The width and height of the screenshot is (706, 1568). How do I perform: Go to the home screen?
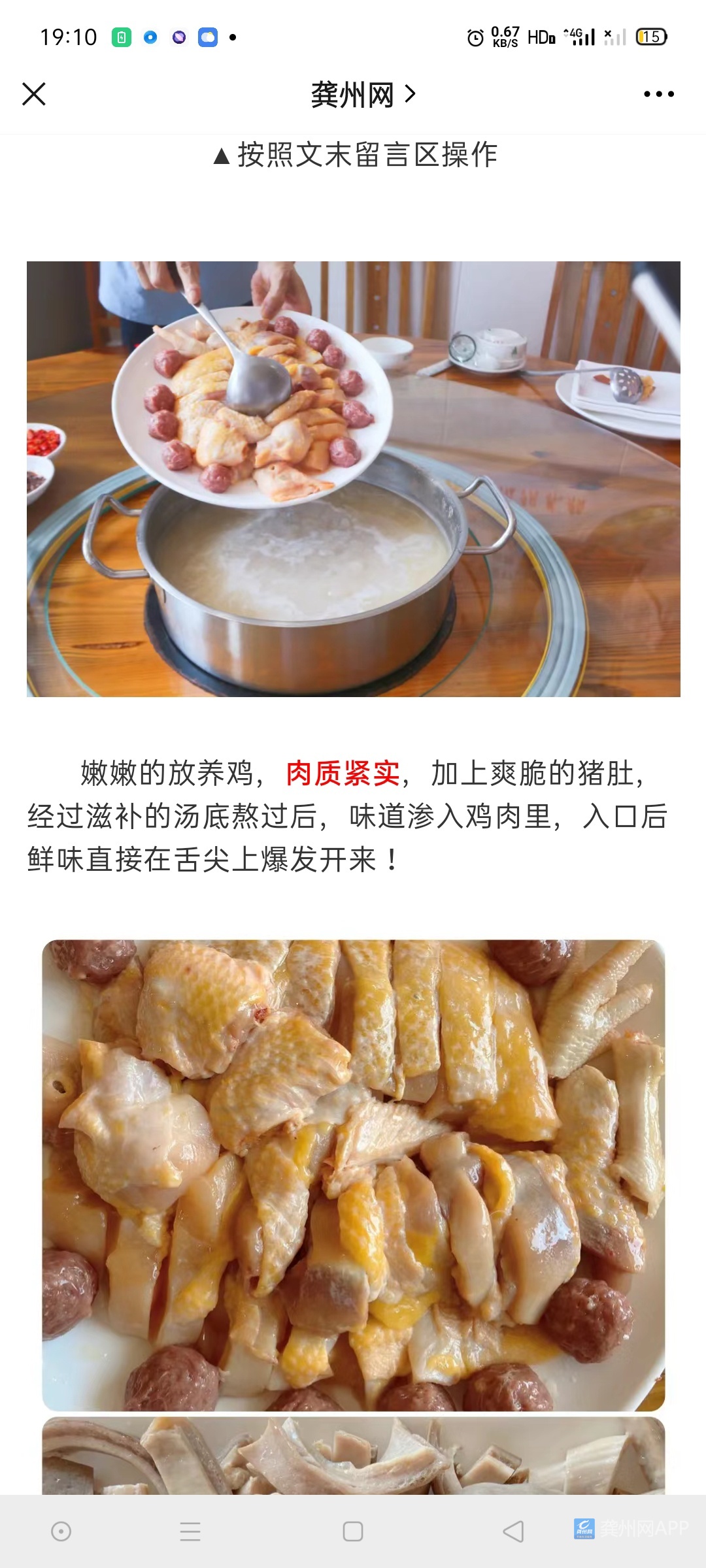353,1531
